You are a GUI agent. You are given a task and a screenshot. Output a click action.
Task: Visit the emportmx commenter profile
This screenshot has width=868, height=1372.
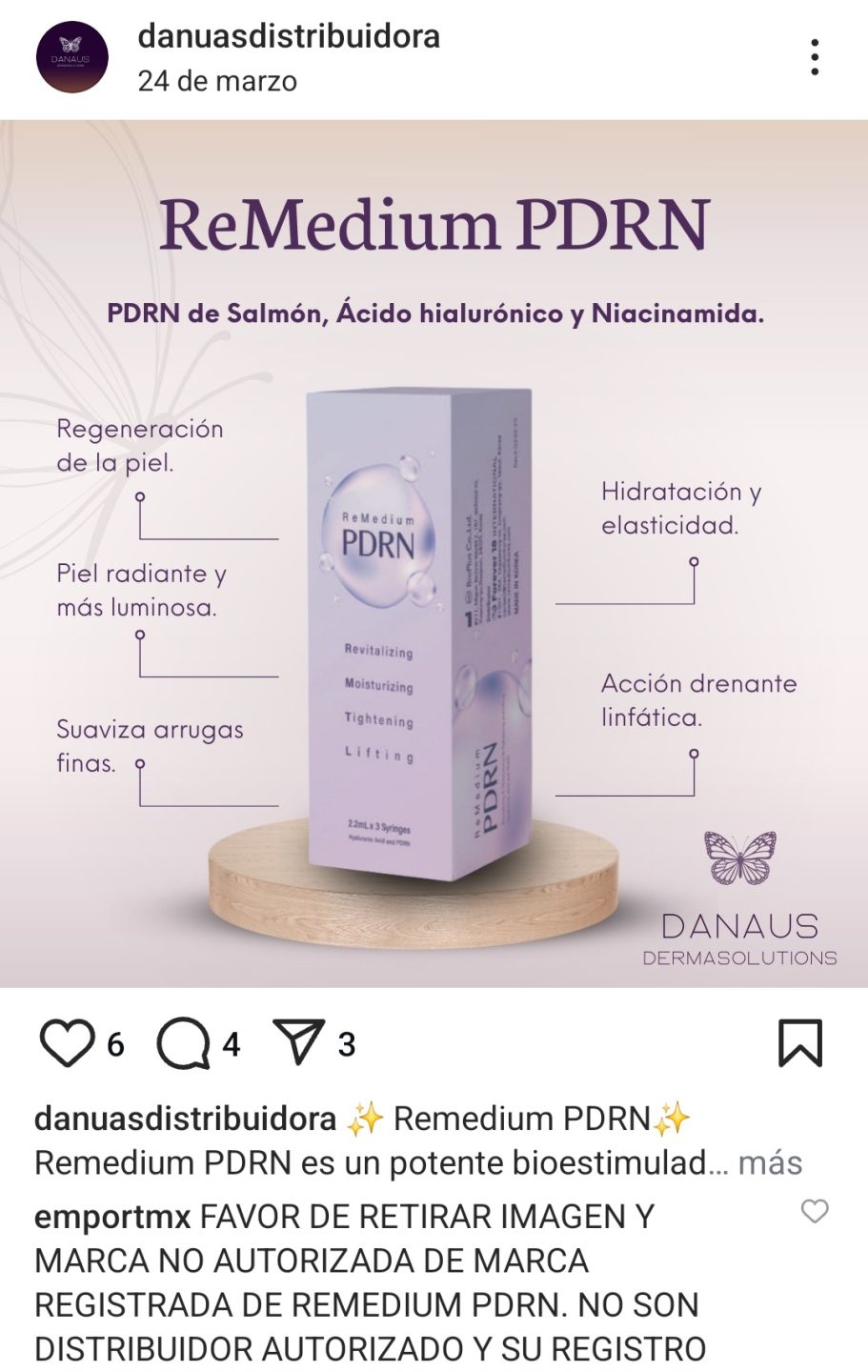[x=112, y=1217]
